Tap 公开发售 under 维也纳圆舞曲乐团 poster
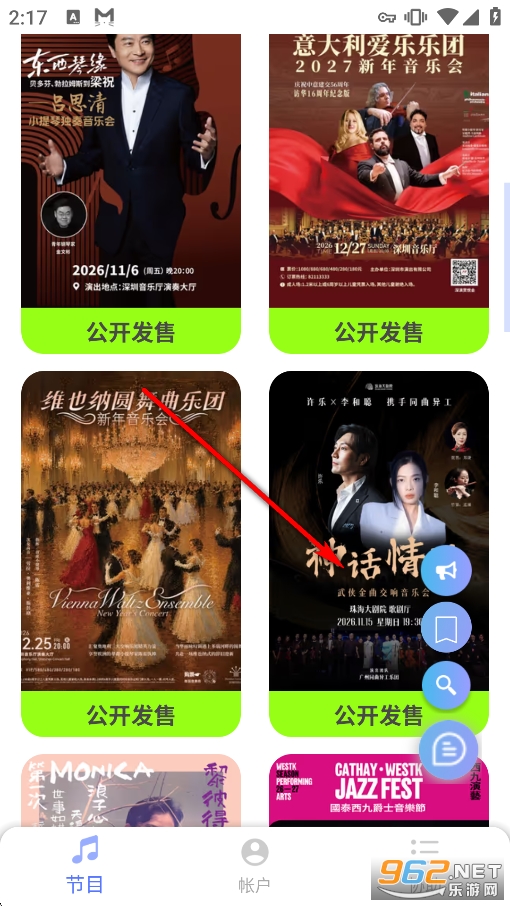510x906 pixels. pyautogui.click(x=131, y=714)
